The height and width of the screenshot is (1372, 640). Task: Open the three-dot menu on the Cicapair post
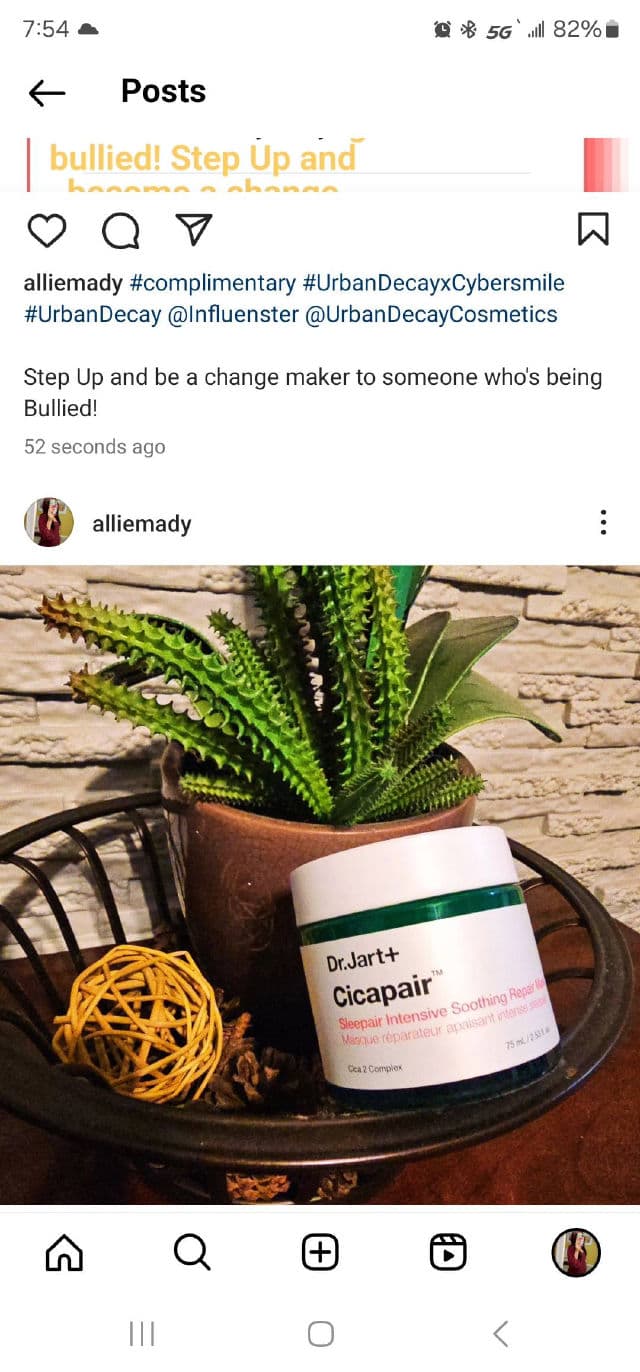[x=603, y=522]
